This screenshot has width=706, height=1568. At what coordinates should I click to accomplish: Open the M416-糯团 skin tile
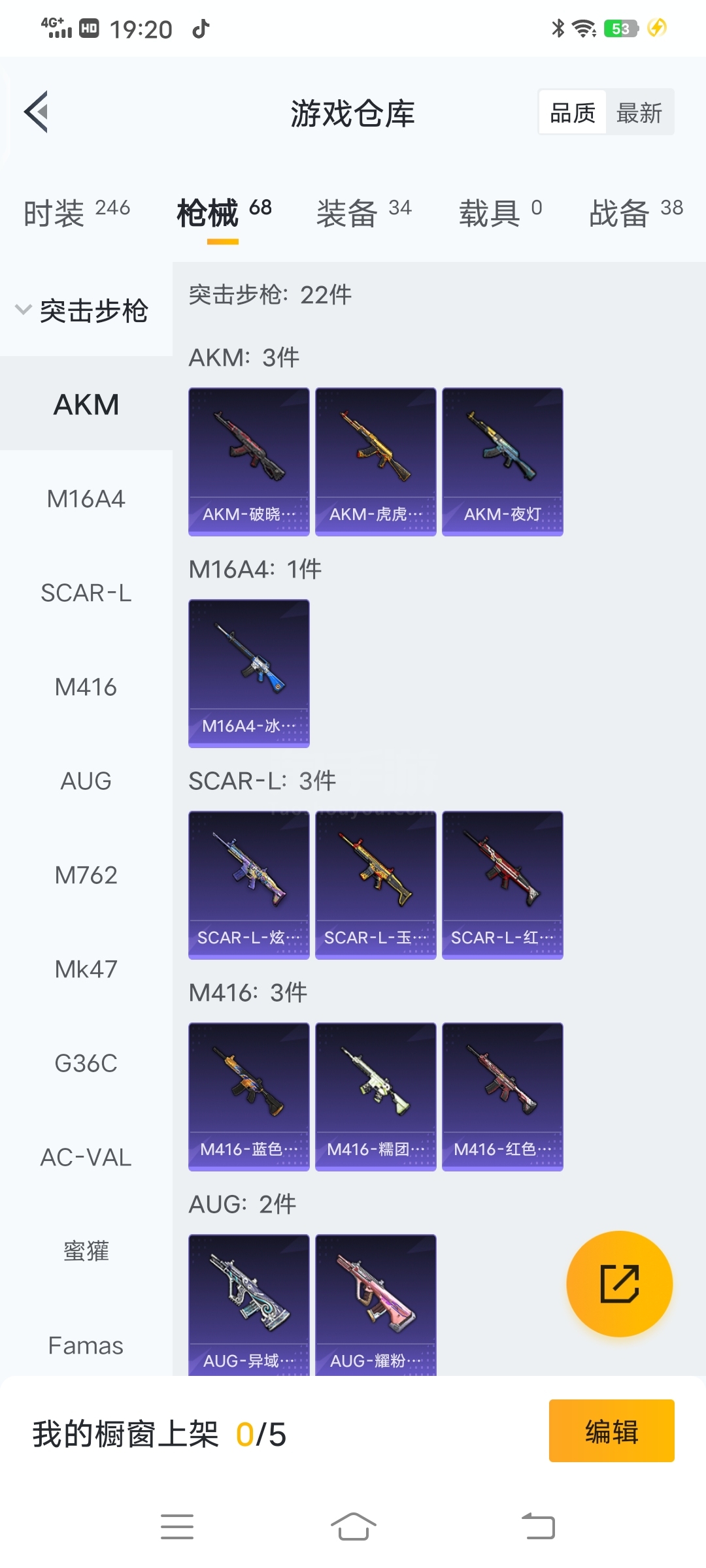point(375,1096)
